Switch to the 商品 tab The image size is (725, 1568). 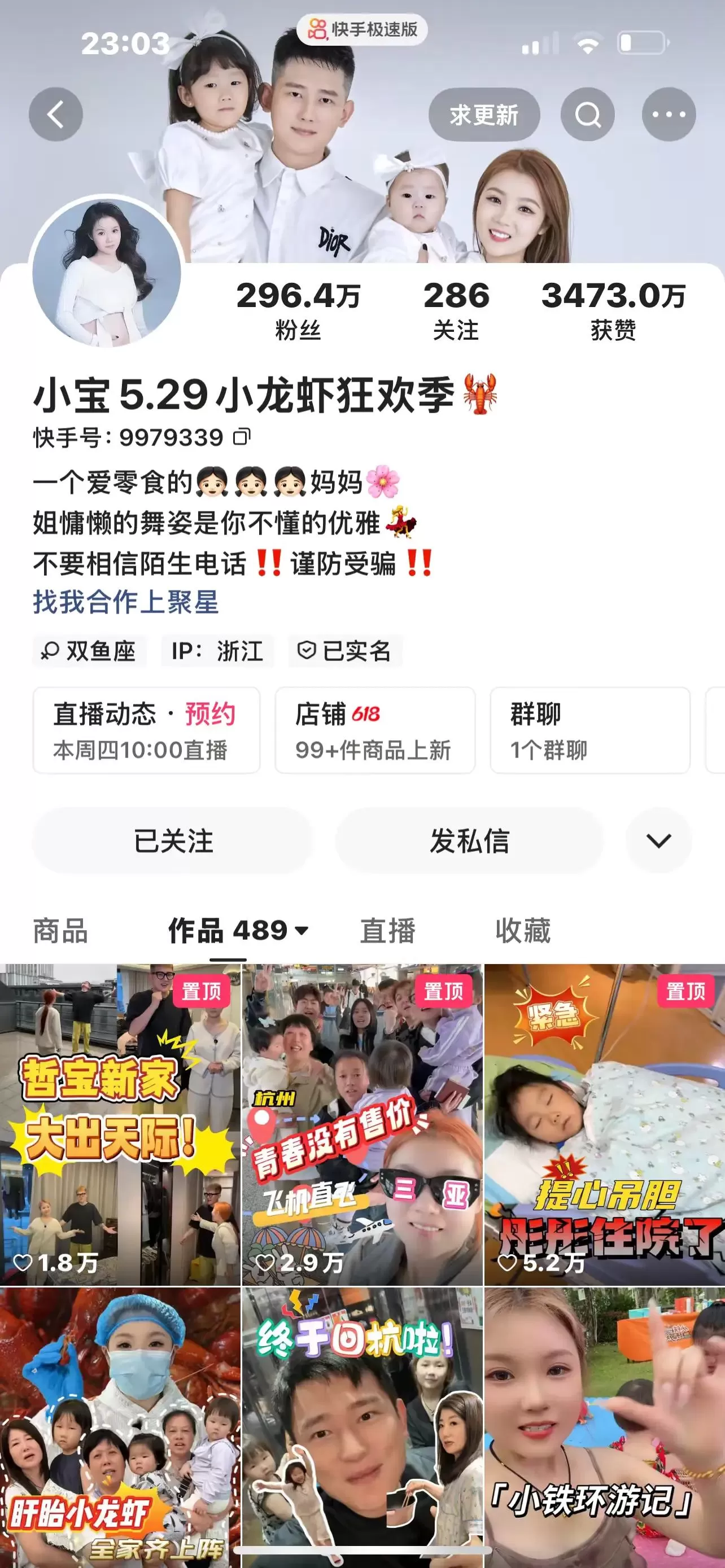[x=60, y=931]
